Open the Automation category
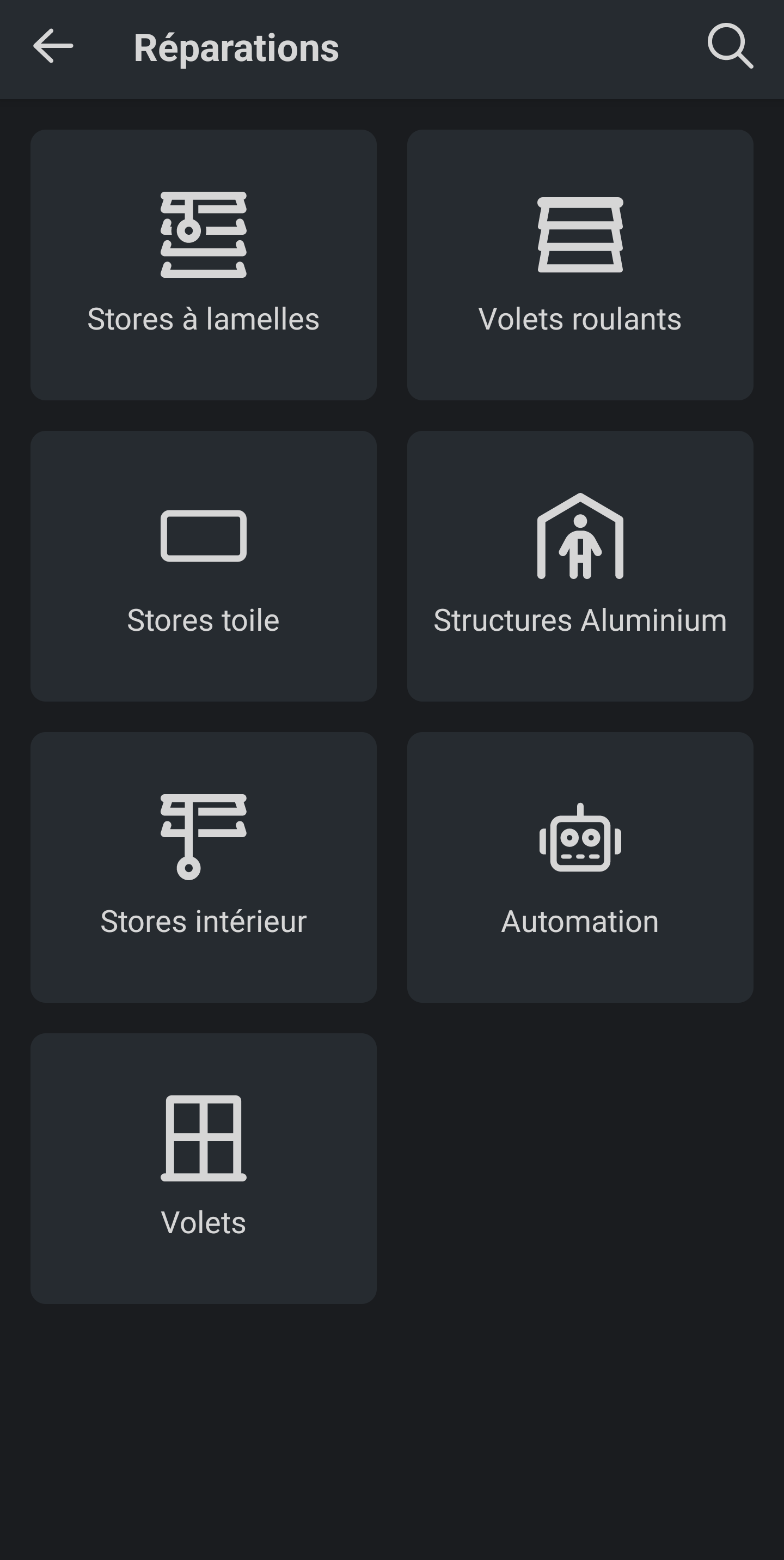This screenshot has width=784, height=1560. coord(580,867)
